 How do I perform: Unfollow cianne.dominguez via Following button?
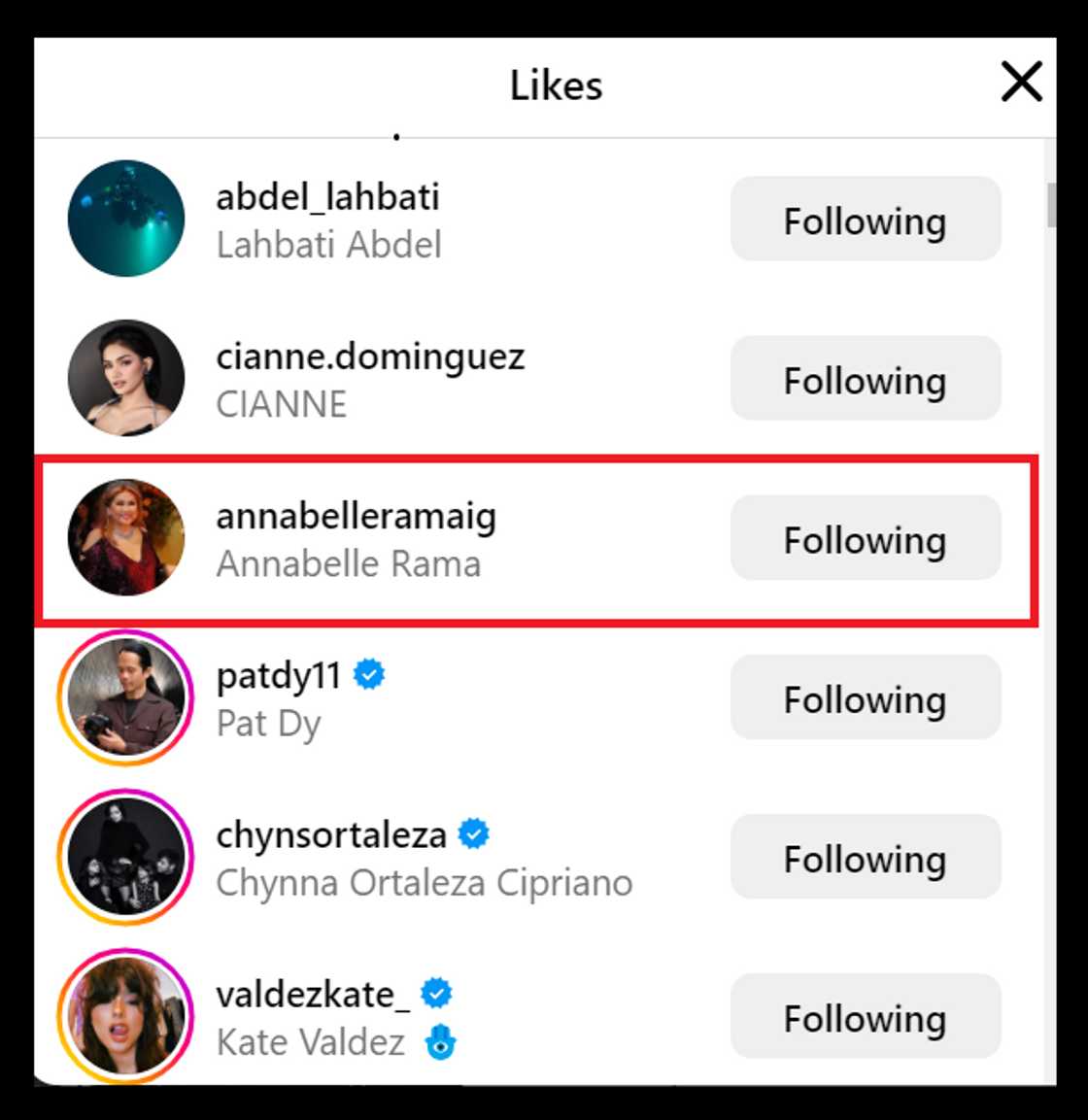click(865, 379)
